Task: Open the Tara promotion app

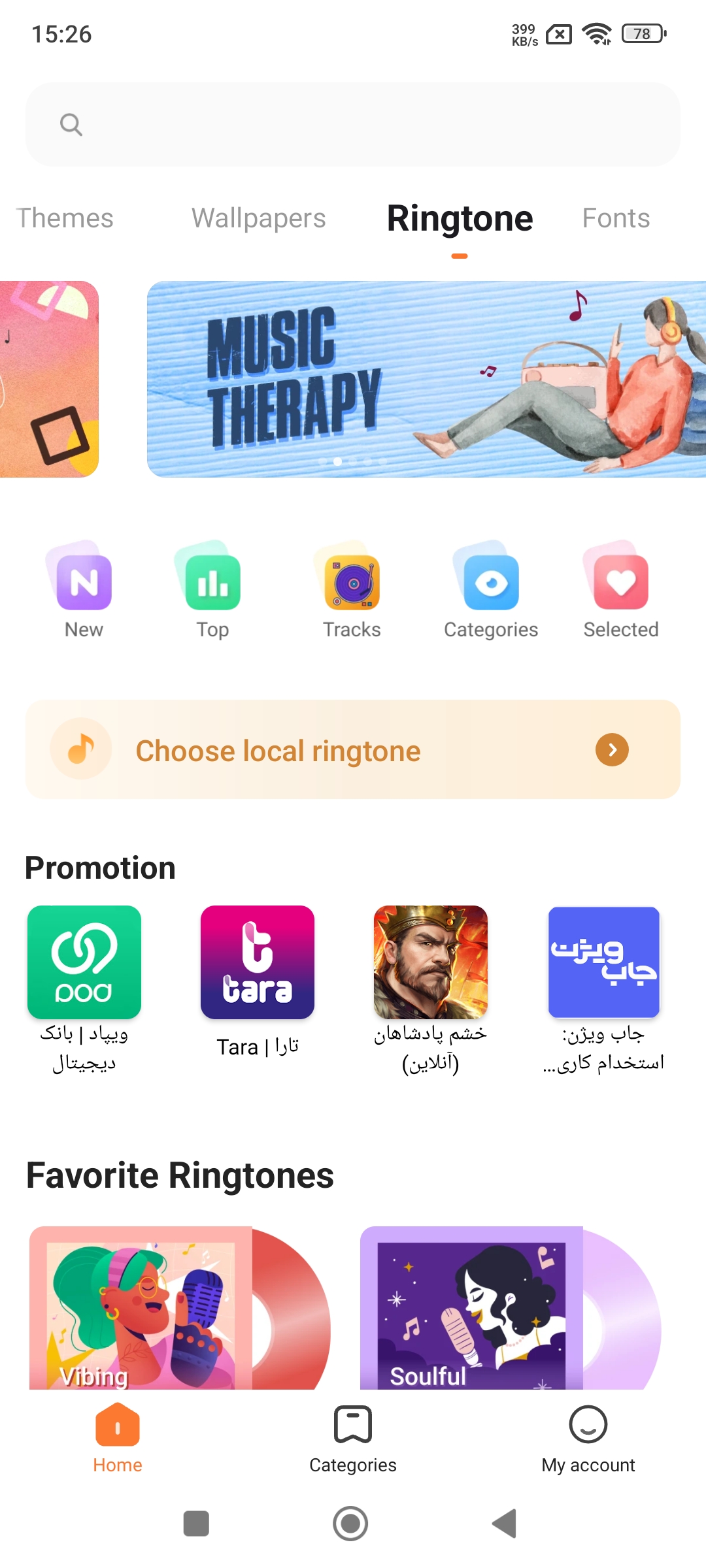Action: click(258, 962)
